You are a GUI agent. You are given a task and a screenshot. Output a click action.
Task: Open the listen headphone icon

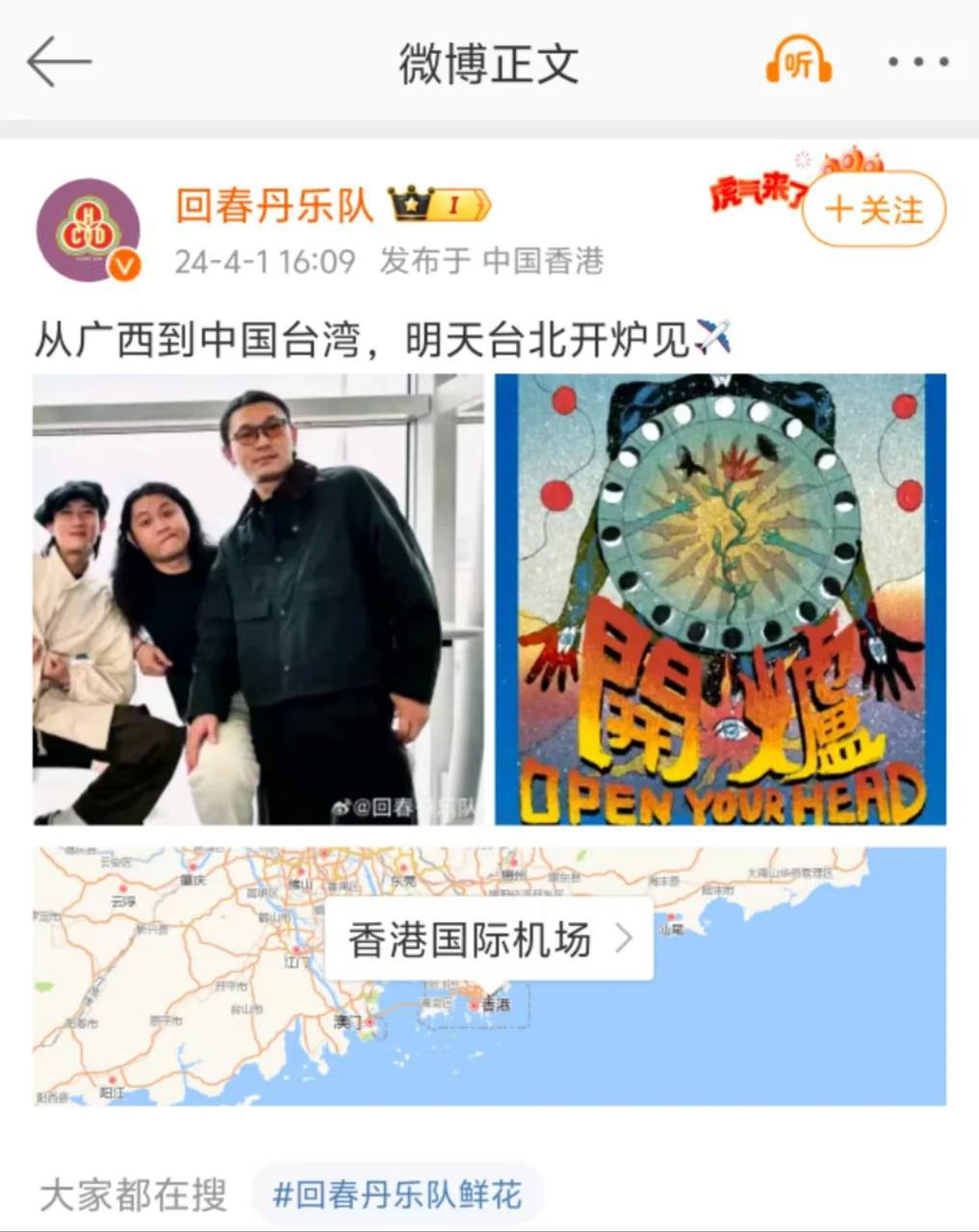tap(798, 63)
